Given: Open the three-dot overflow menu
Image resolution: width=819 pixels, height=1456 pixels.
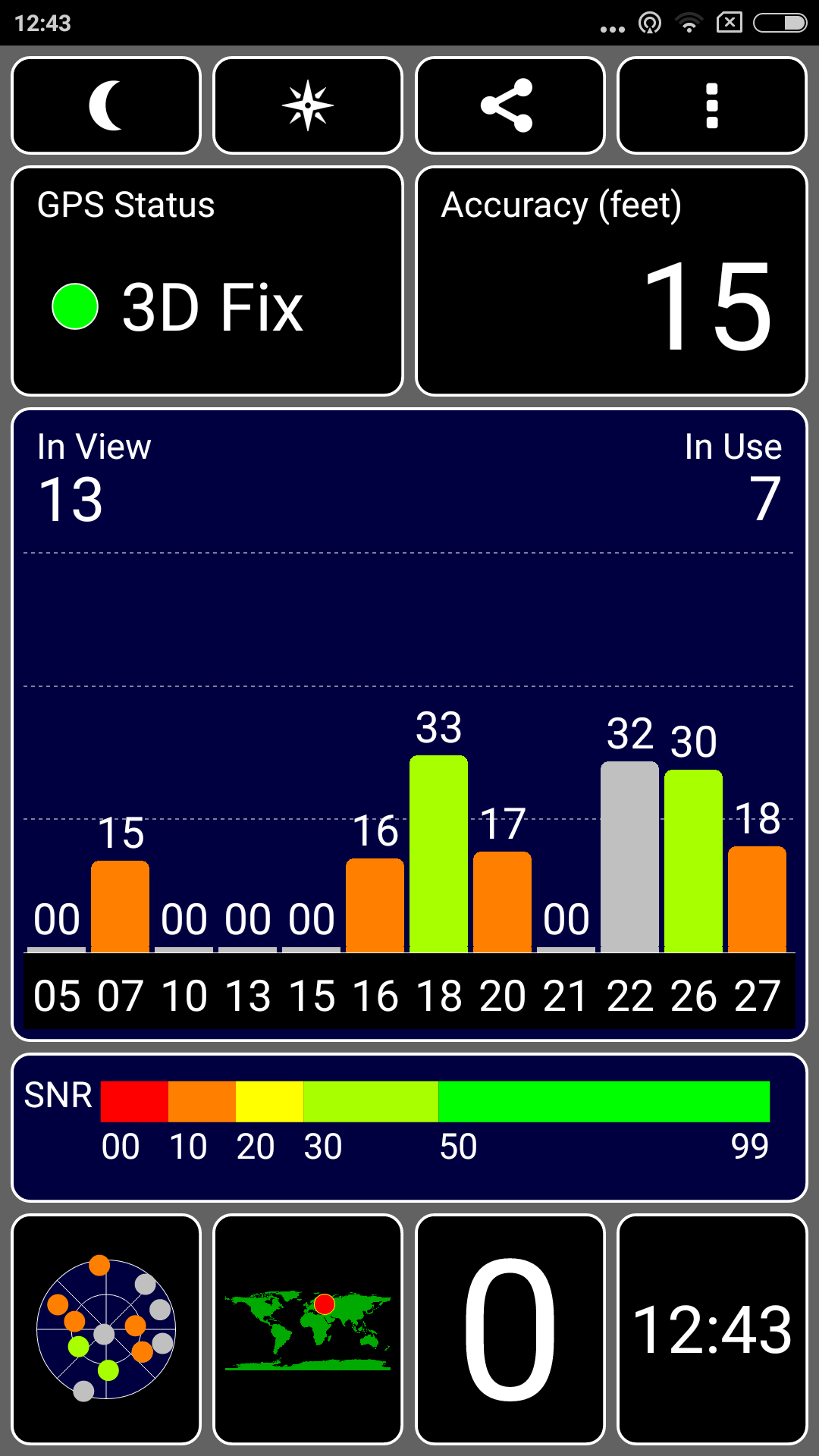Looking at the screenshot, I should 711,105.
